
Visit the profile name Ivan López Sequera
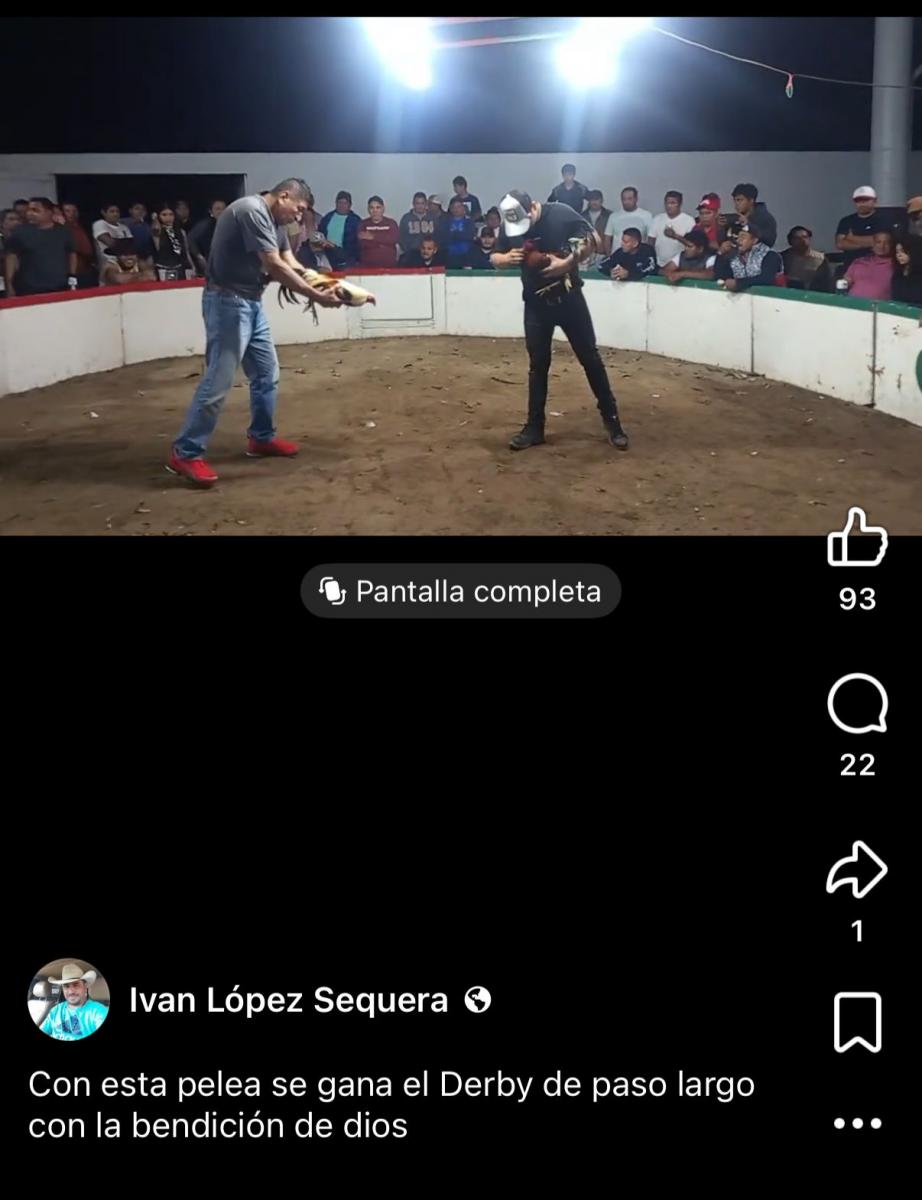(x=289, y=999)
